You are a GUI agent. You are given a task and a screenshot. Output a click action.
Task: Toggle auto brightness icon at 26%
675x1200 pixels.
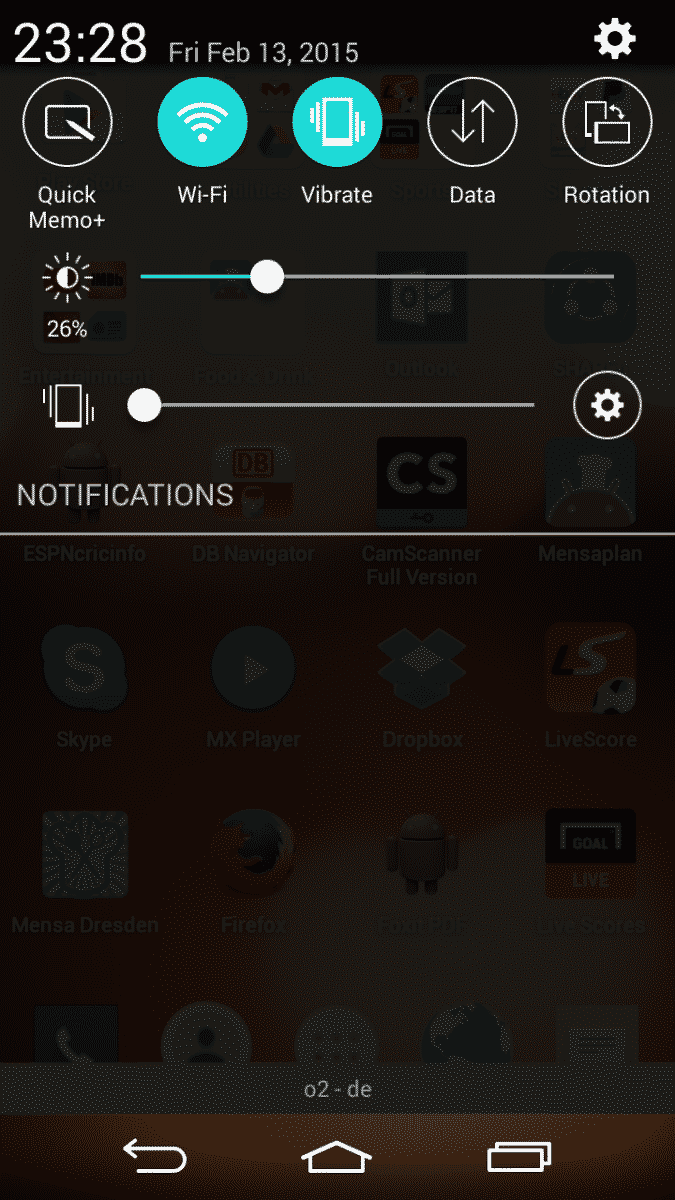click(66, 279)
